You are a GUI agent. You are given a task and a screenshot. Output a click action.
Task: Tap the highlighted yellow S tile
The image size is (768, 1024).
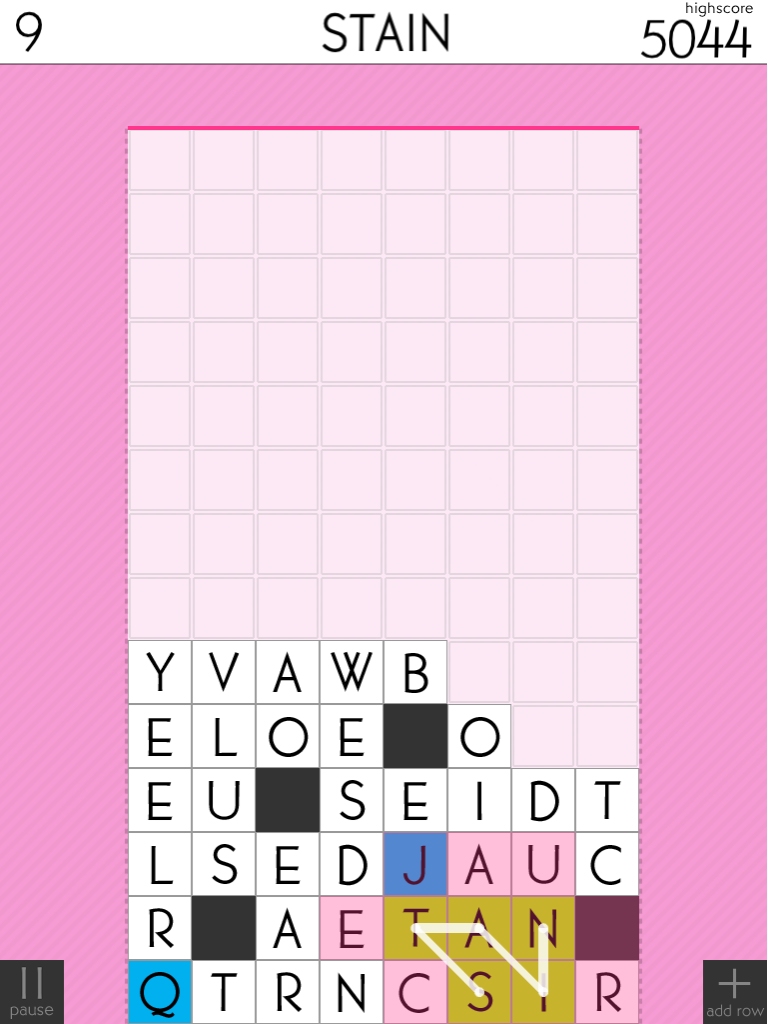[479, 992]
